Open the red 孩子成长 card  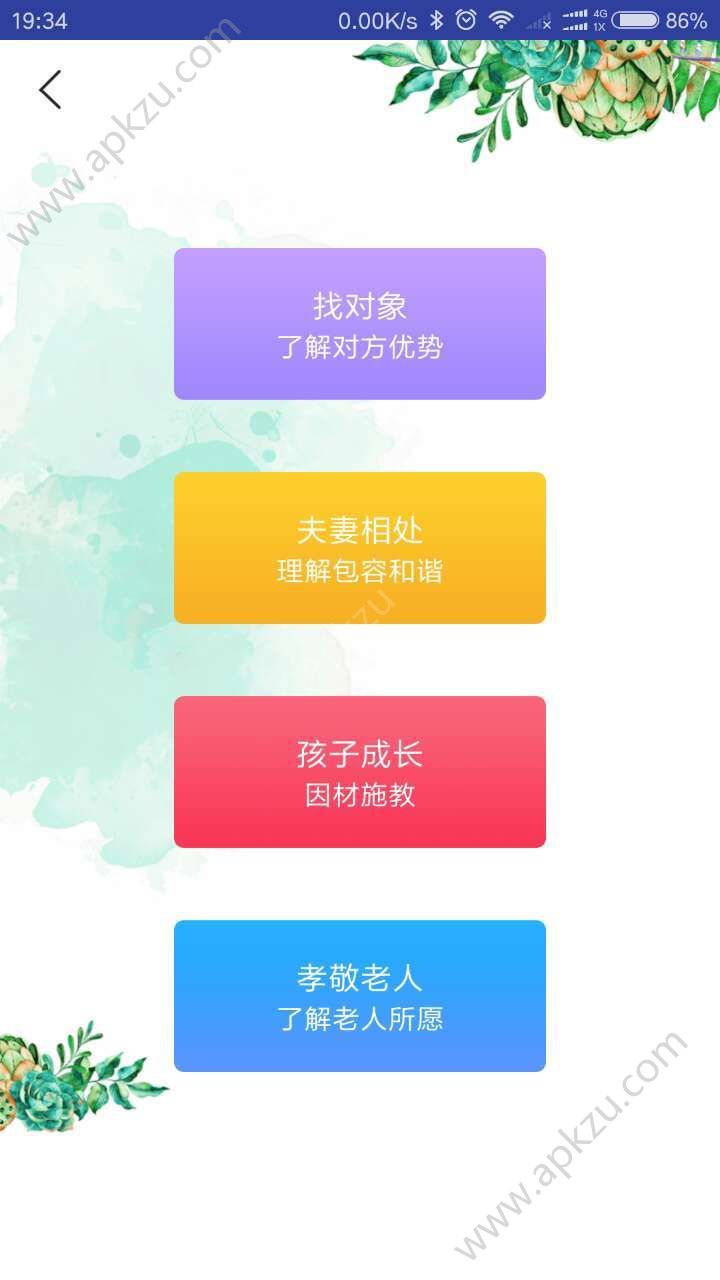pos(360,771)
